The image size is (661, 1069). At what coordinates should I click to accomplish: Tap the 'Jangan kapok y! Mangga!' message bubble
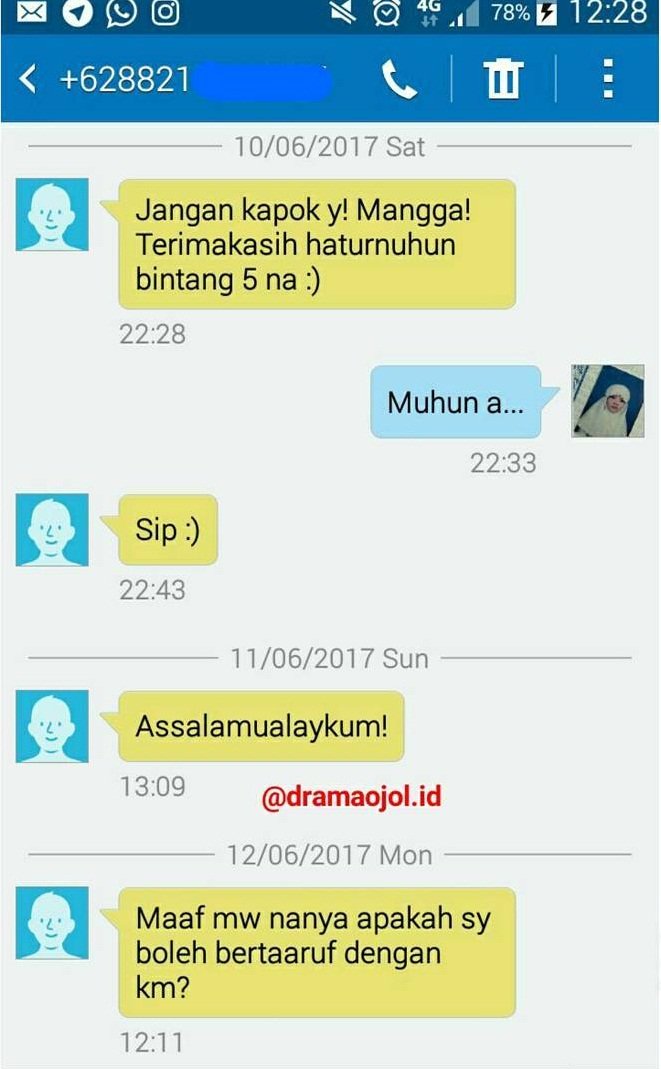(317, 245)
